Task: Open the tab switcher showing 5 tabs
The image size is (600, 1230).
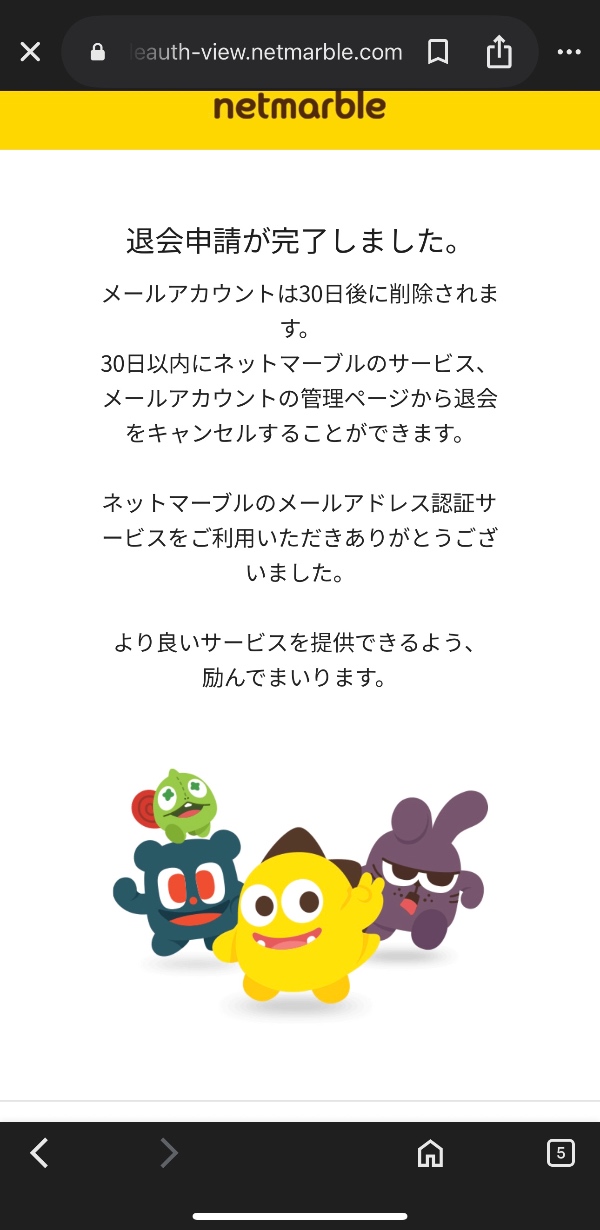Action: click(560, 1153)
